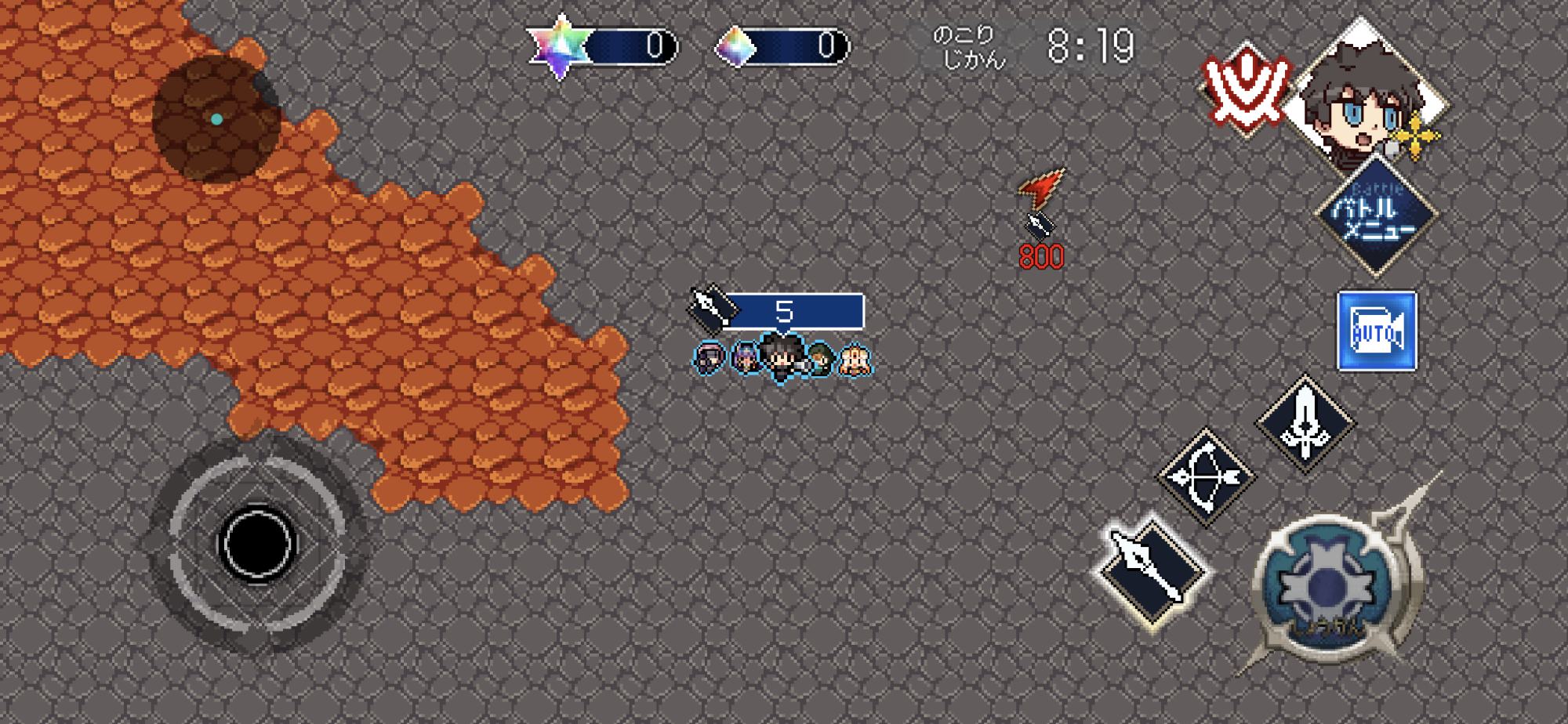The width and height of the screenshot is (1568, 724).
Task: Tap the round shield action button
Action: tap(1328, 586)
